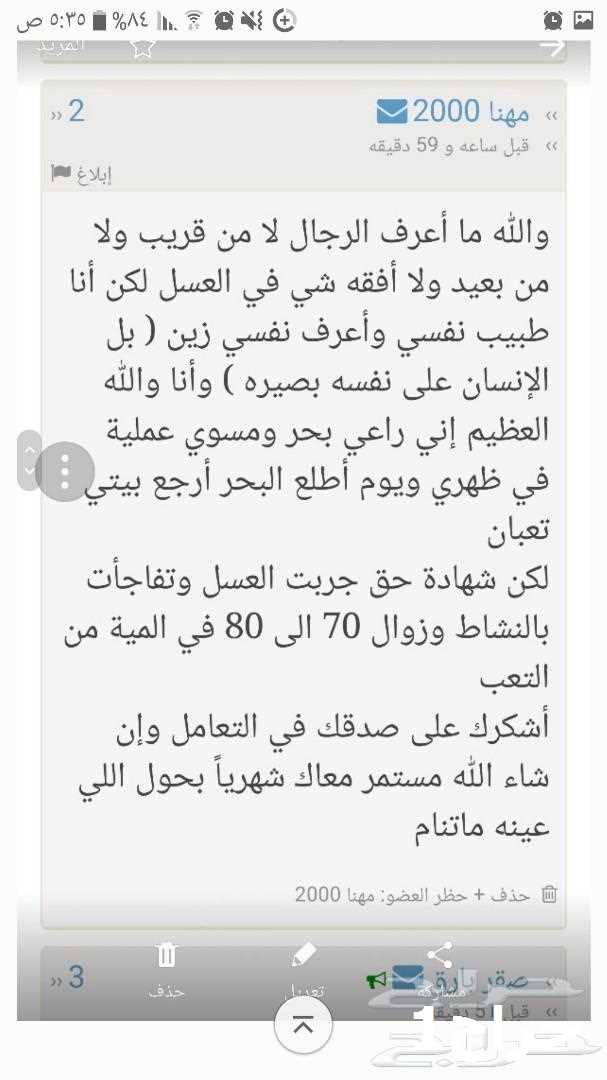Open profile of مهنا 2000
Screen dimensions: 607x1080
click(471, 112)
